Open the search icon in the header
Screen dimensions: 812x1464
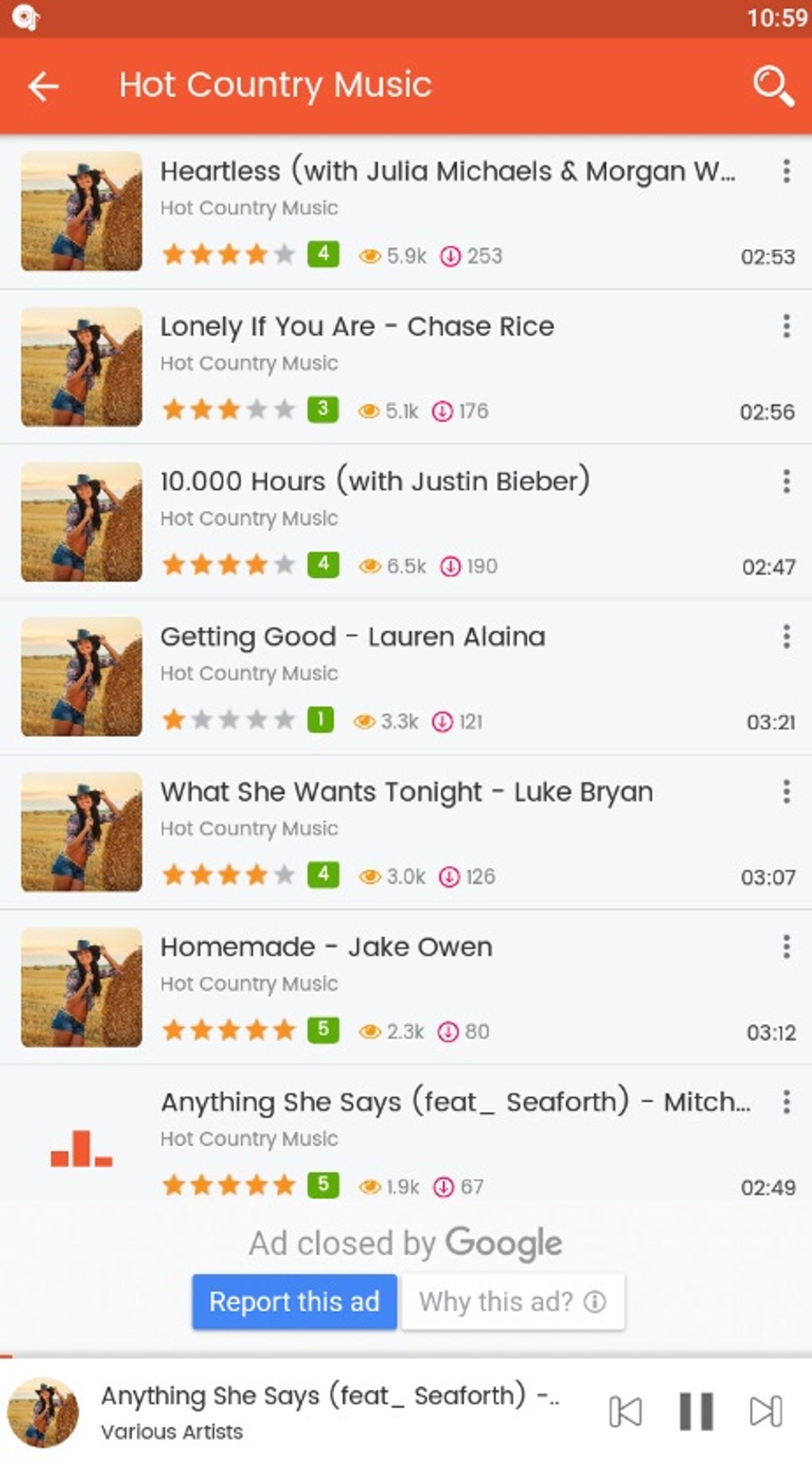tap(772, 86)
